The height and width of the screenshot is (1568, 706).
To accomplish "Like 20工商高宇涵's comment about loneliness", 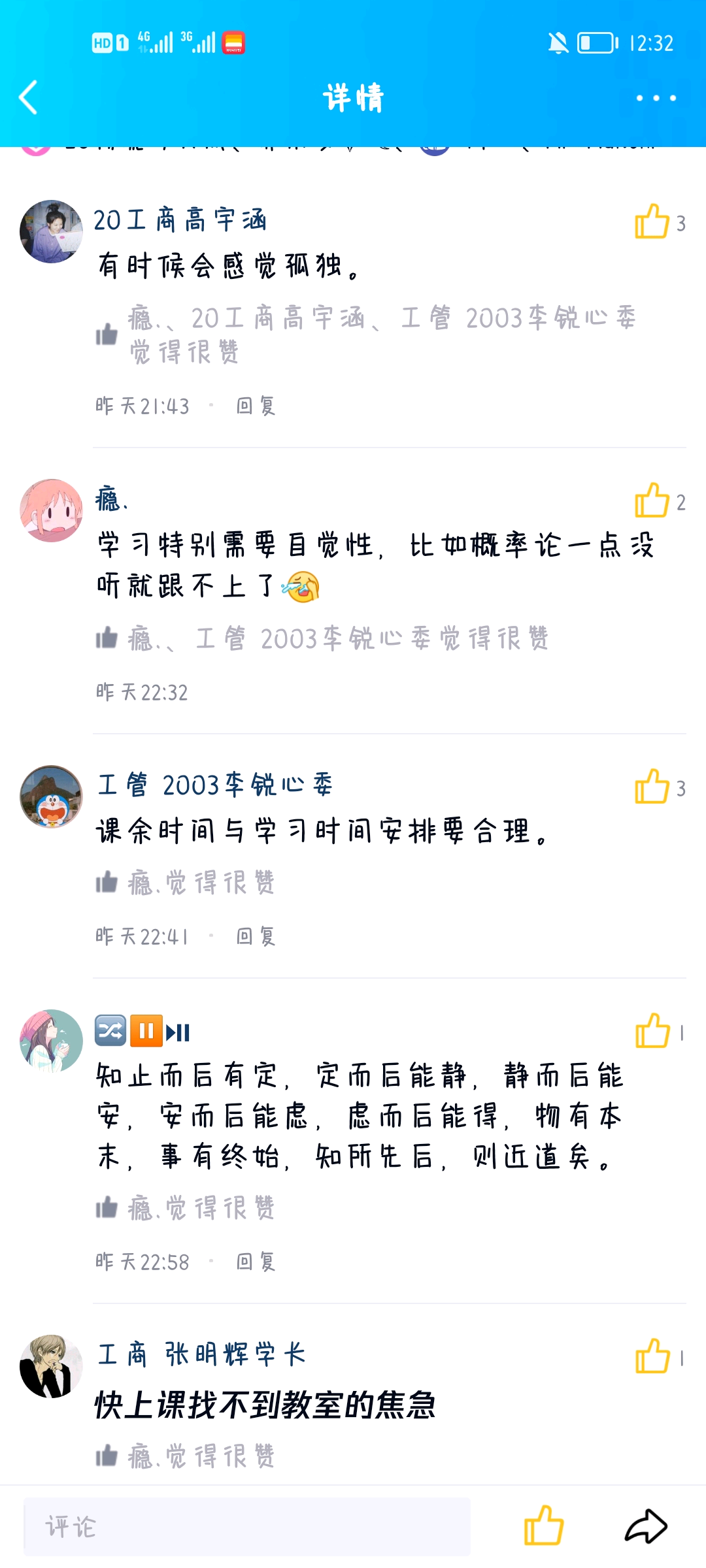I will 652,221.
